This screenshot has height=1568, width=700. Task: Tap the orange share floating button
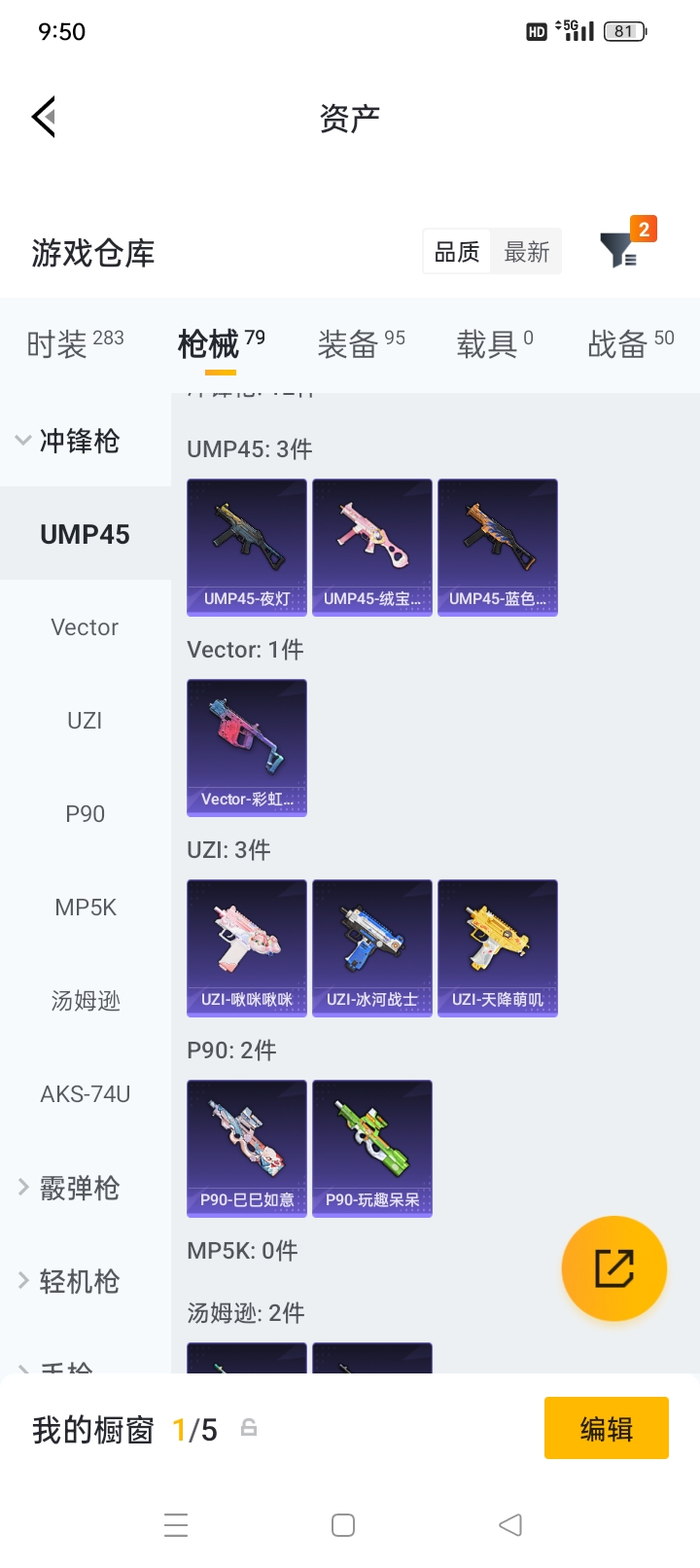point(613,1268)
